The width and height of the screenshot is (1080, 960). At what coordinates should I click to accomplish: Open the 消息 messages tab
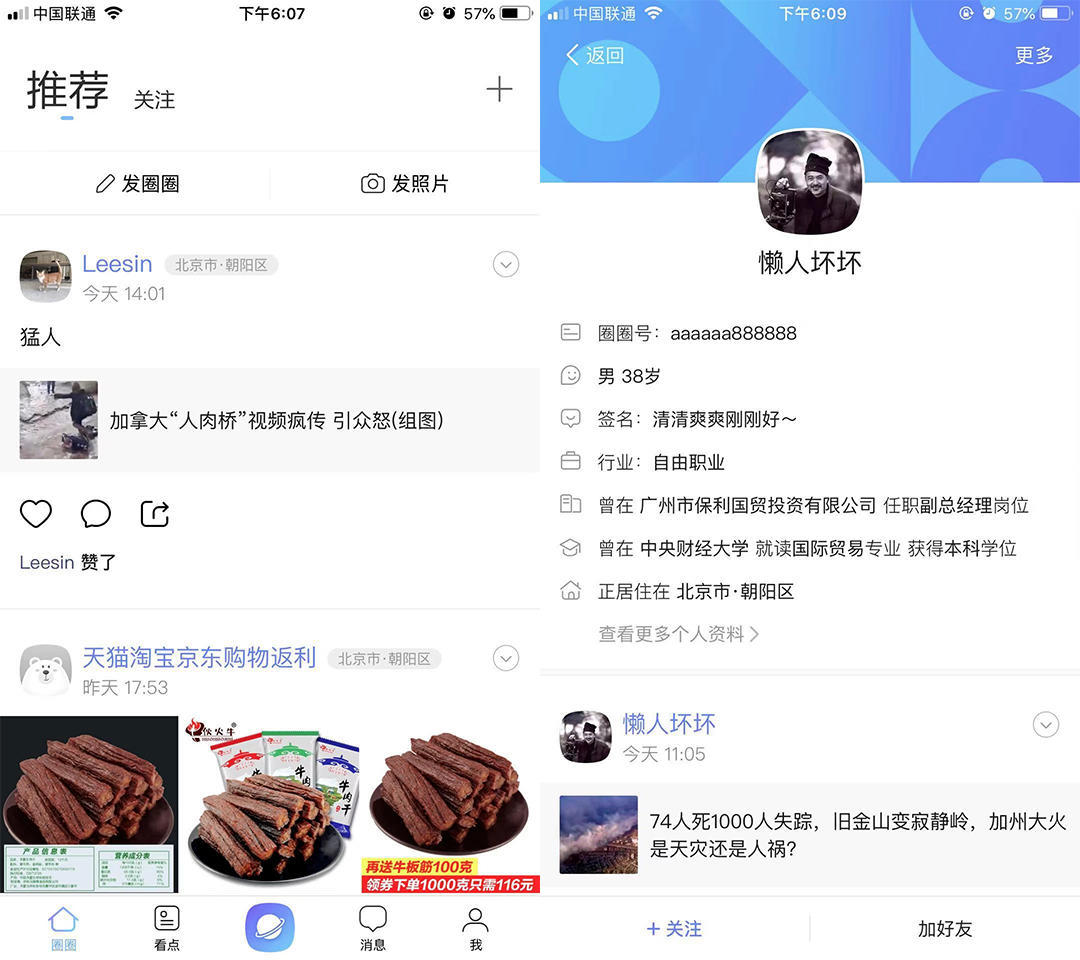[x=373, y=927]
